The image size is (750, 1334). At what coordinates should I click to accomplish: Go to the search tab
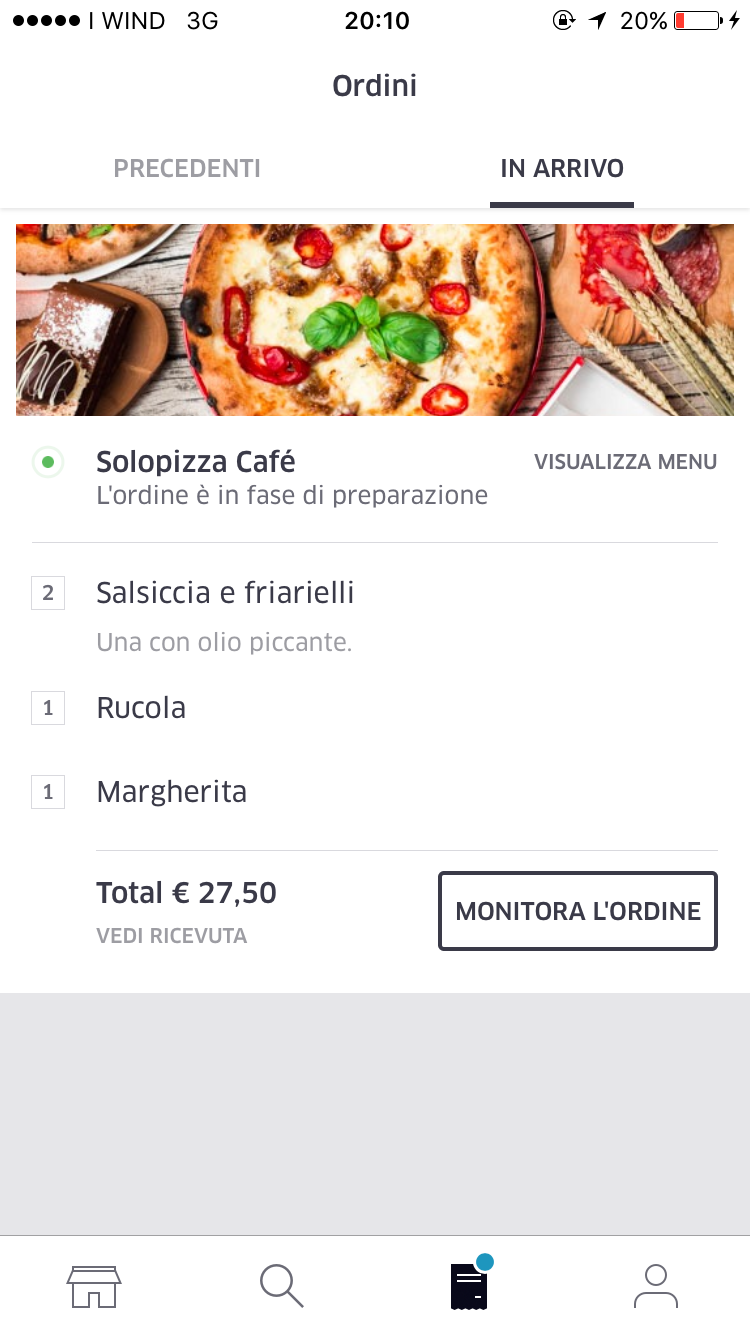(x=281, y=1285)
